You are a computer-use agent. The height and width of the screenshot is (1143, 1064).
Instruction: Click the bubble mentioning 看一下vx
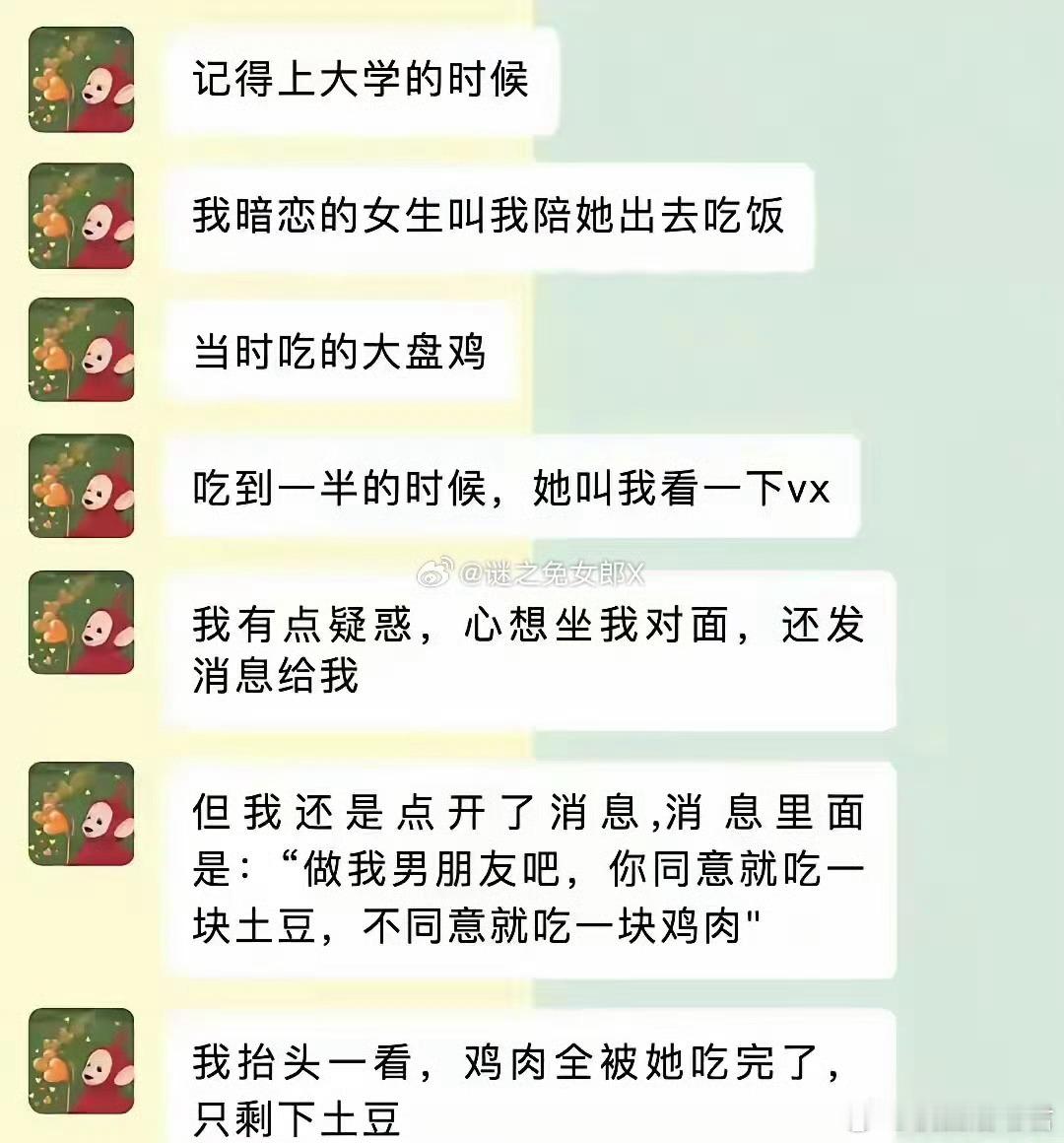pos(512,488)
